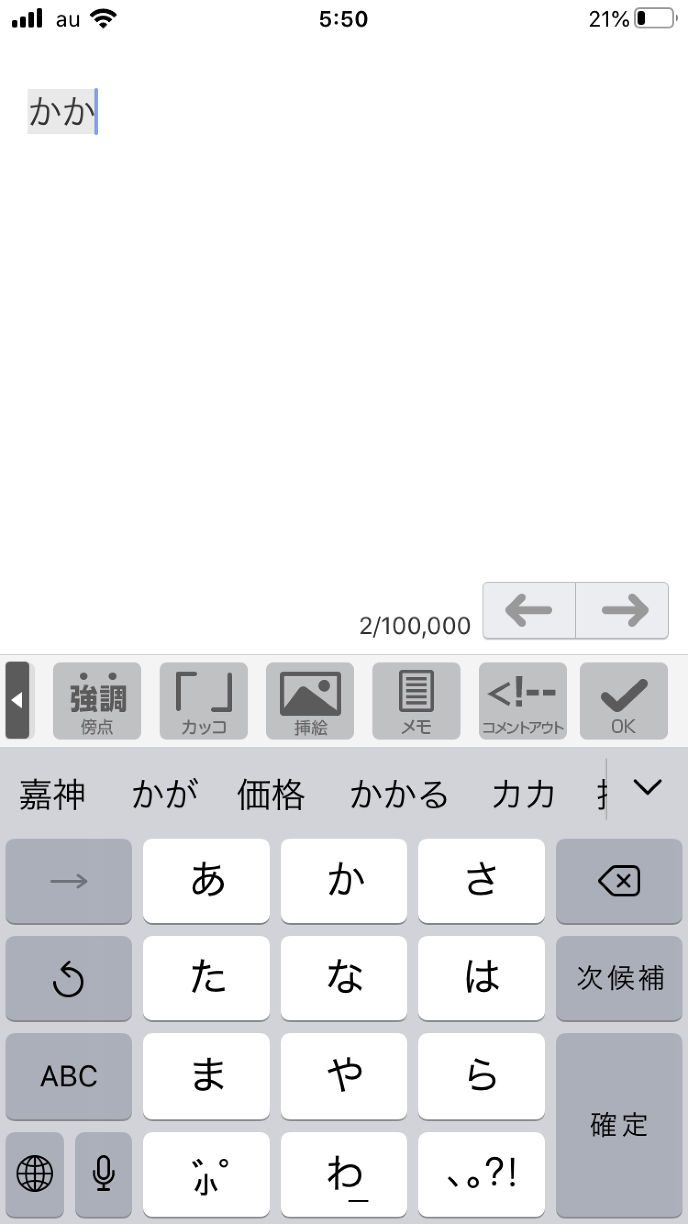Collapse the toolbar with the left triangle

pos(17,700)
